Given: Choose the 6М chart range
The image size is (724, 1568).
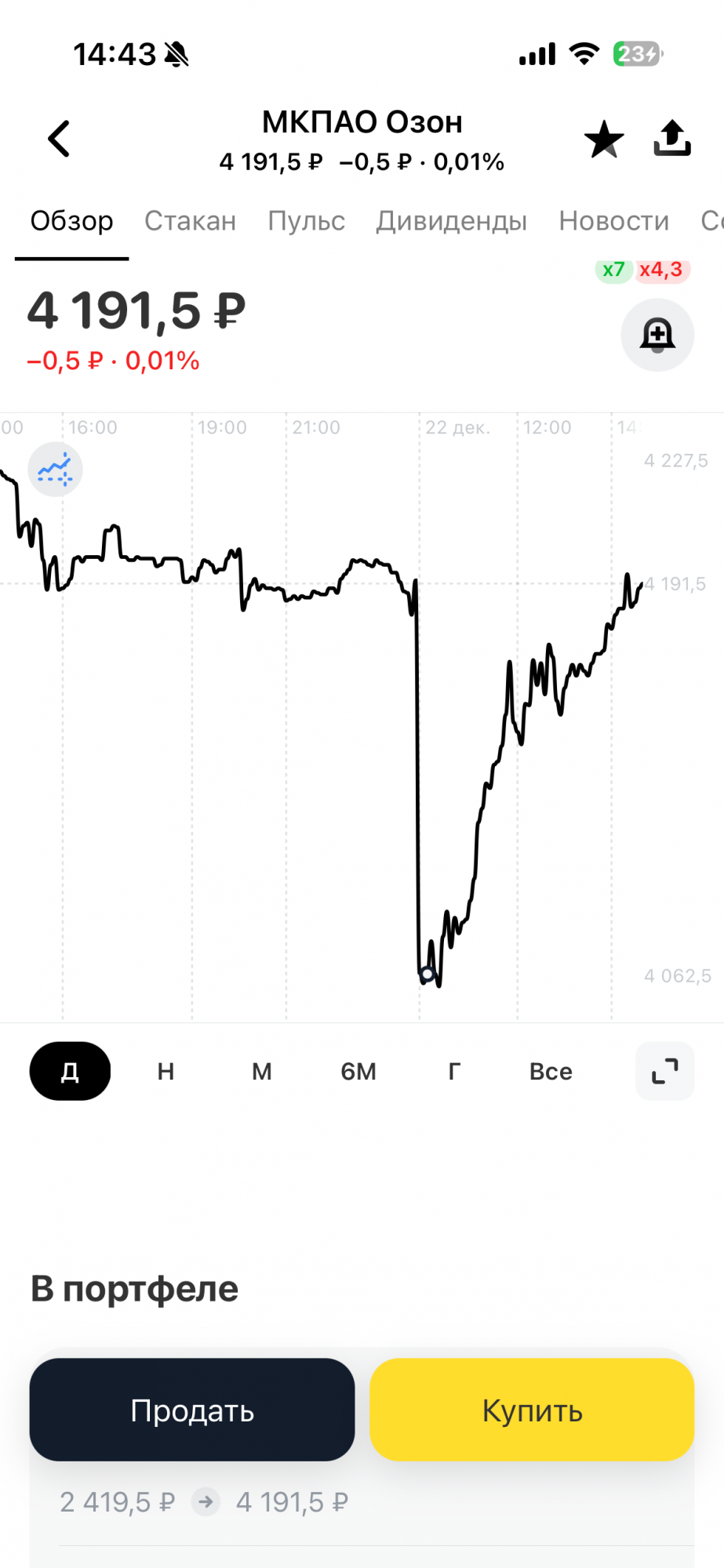Looking at the screenshot, I should 358,1071.
